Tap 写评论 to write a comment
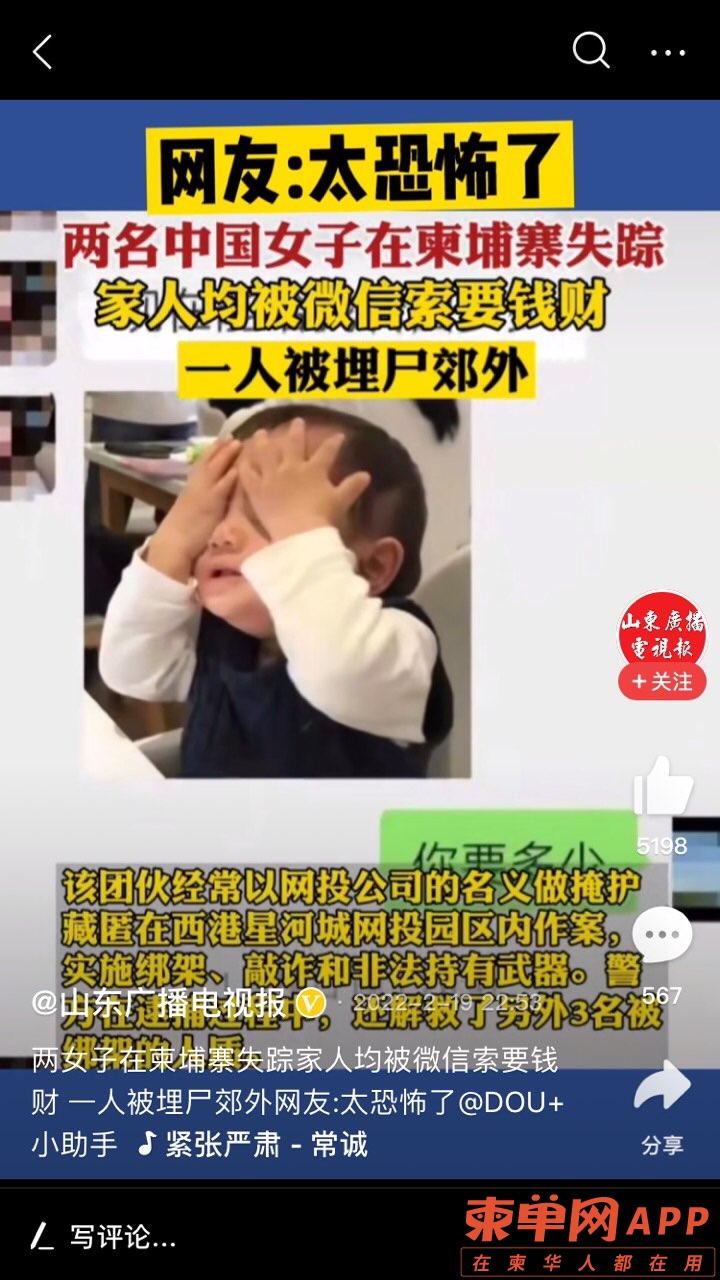Viewport: 720px width, 1280px height. [120, 1237]
